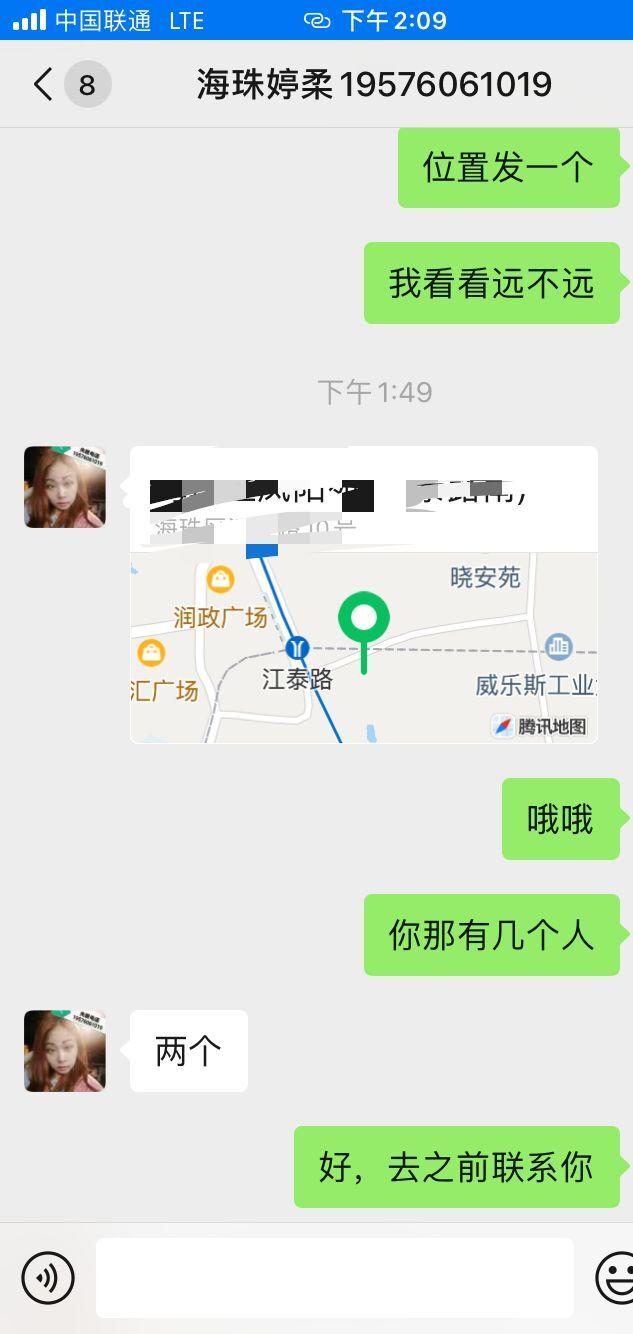Open the shared location map card
Image resolution: width=633 pixels, height=1334 pixels.
pos(364,595)
